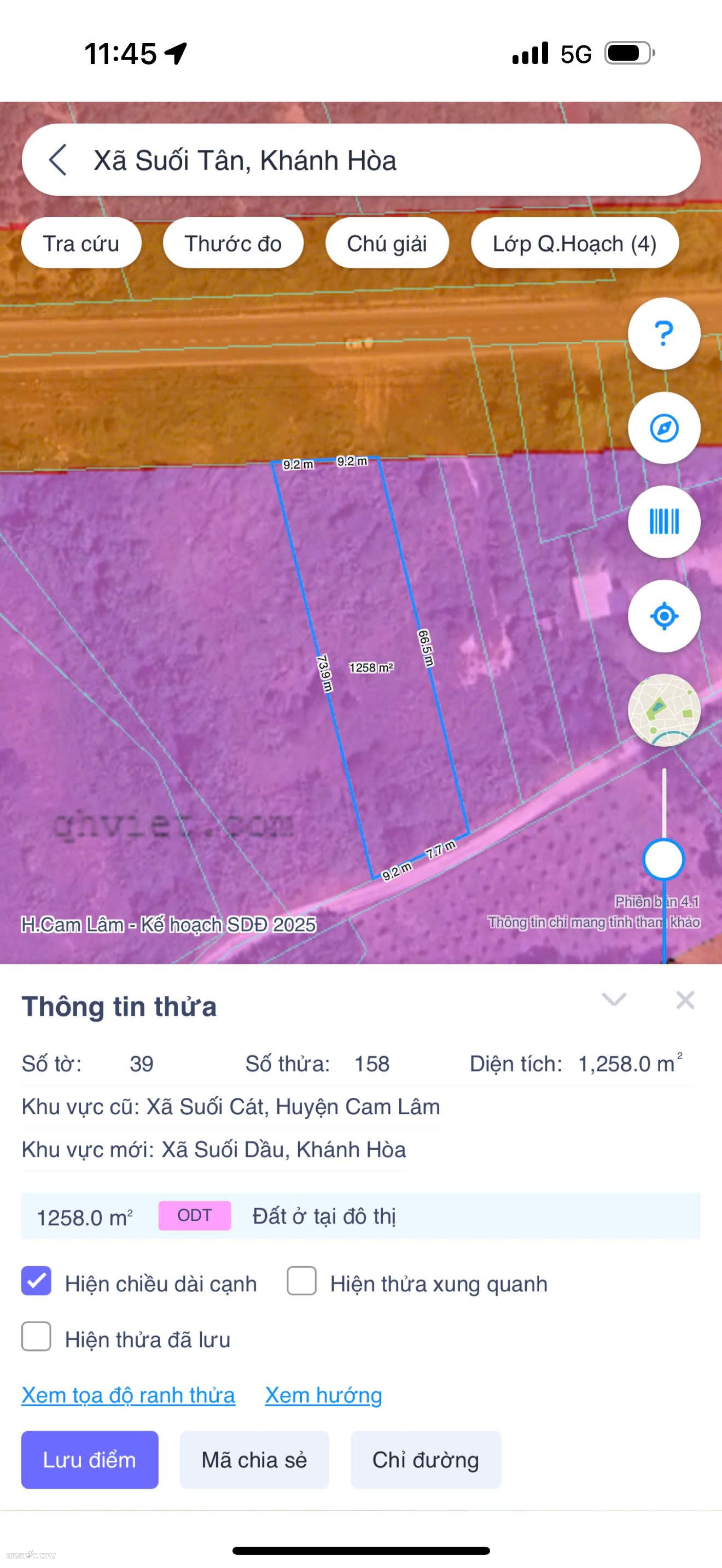Close the Thông tin thửa panel
Screen dimensions: 722x1568
[685, 1000]
